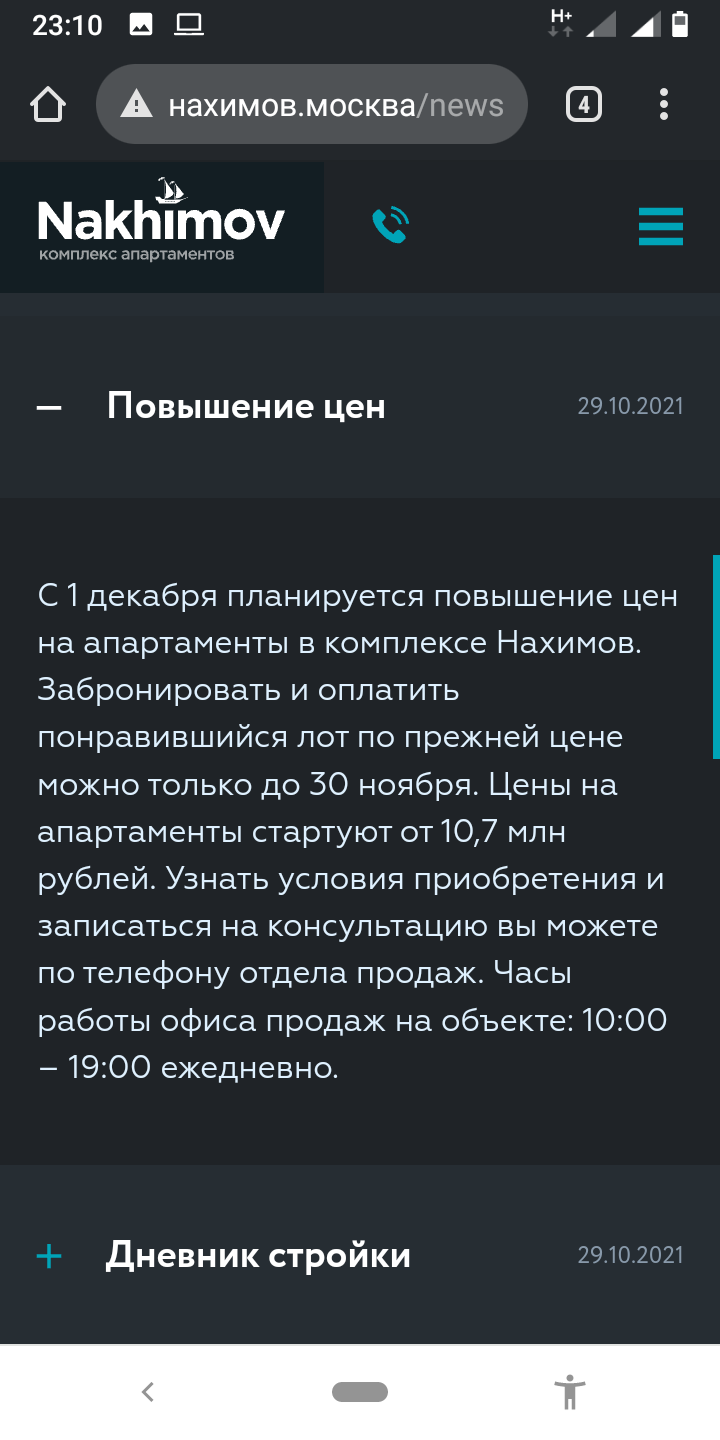This screenshot has height=1440, width=720.
Task: Open the browser overflow menu
Action: 664,104
